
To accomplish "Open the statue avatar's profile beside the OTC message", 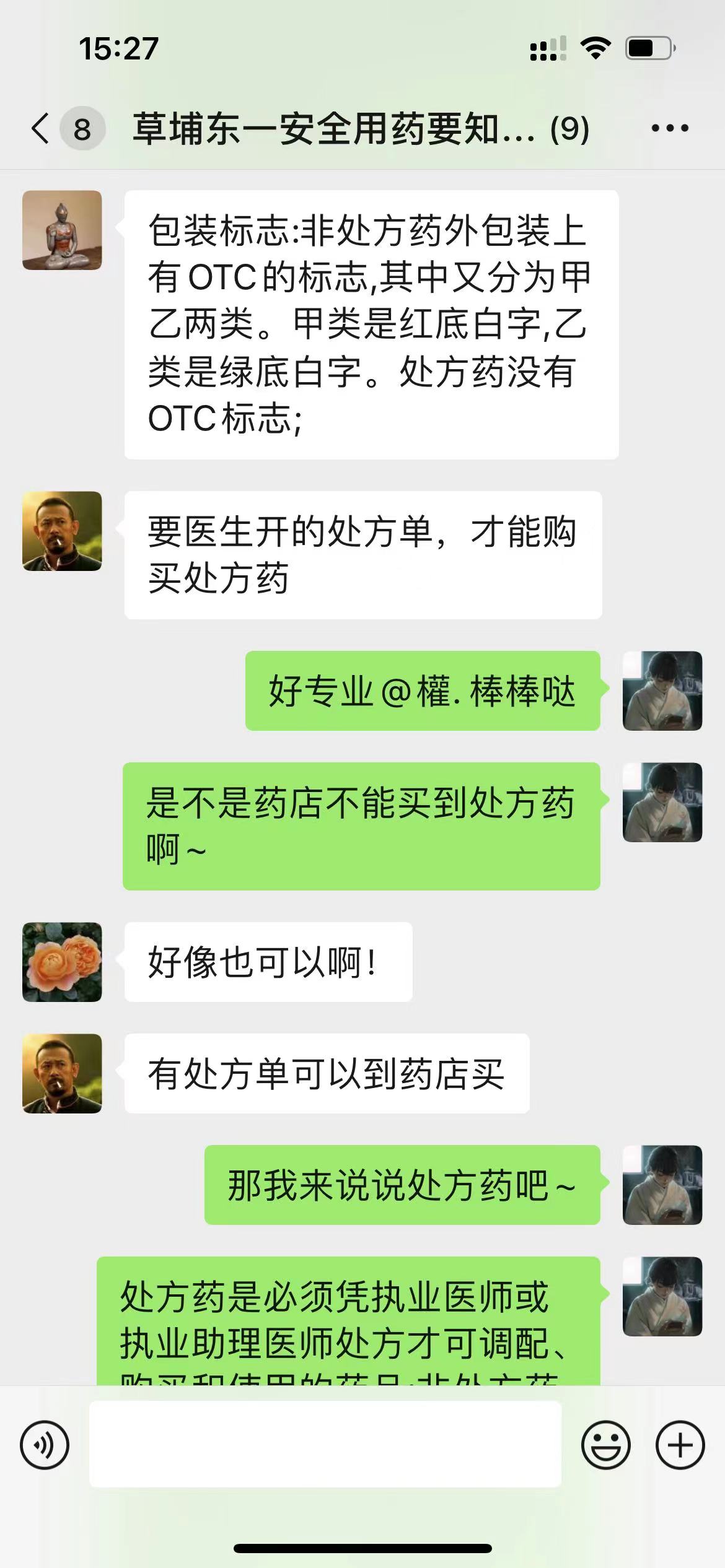I will click(x=62, y=230).
